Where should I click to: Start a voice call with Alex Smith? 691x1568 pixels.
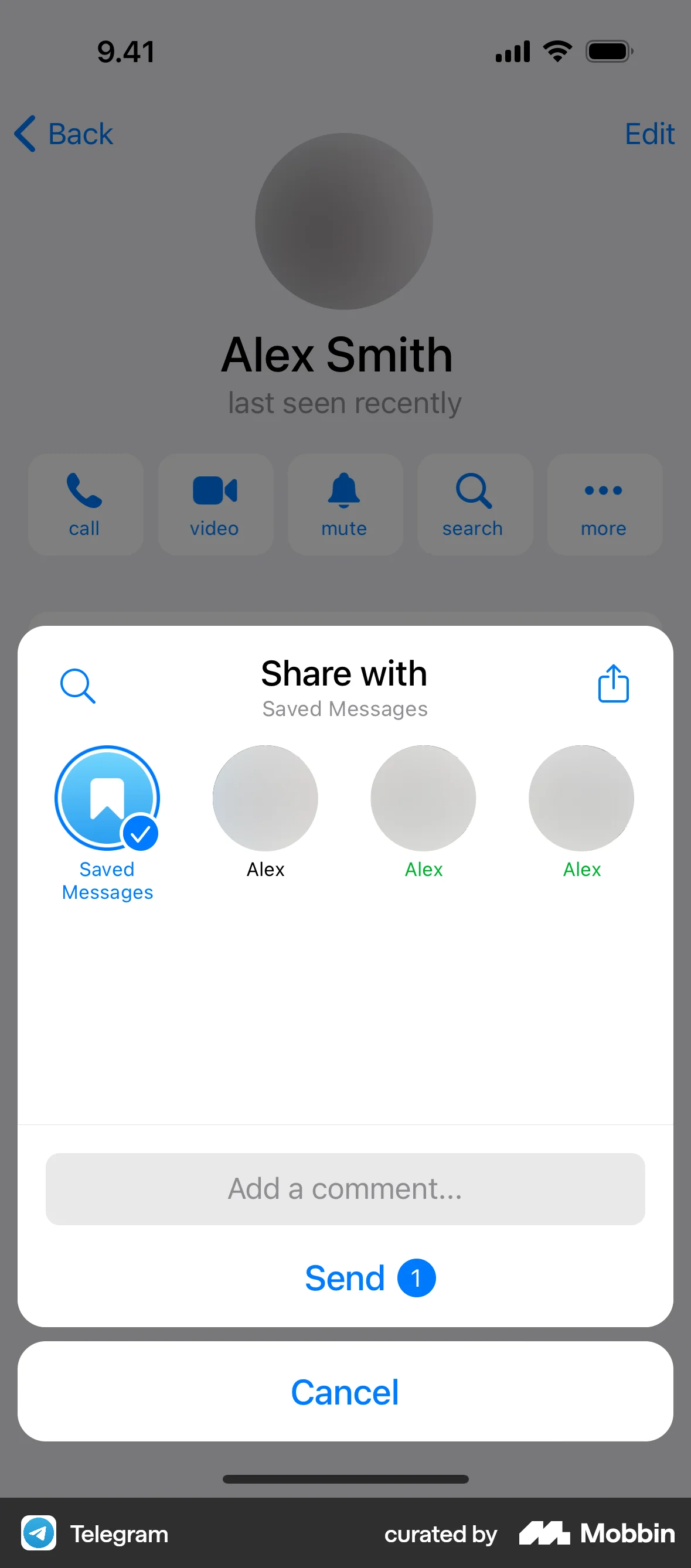(85, 504)
